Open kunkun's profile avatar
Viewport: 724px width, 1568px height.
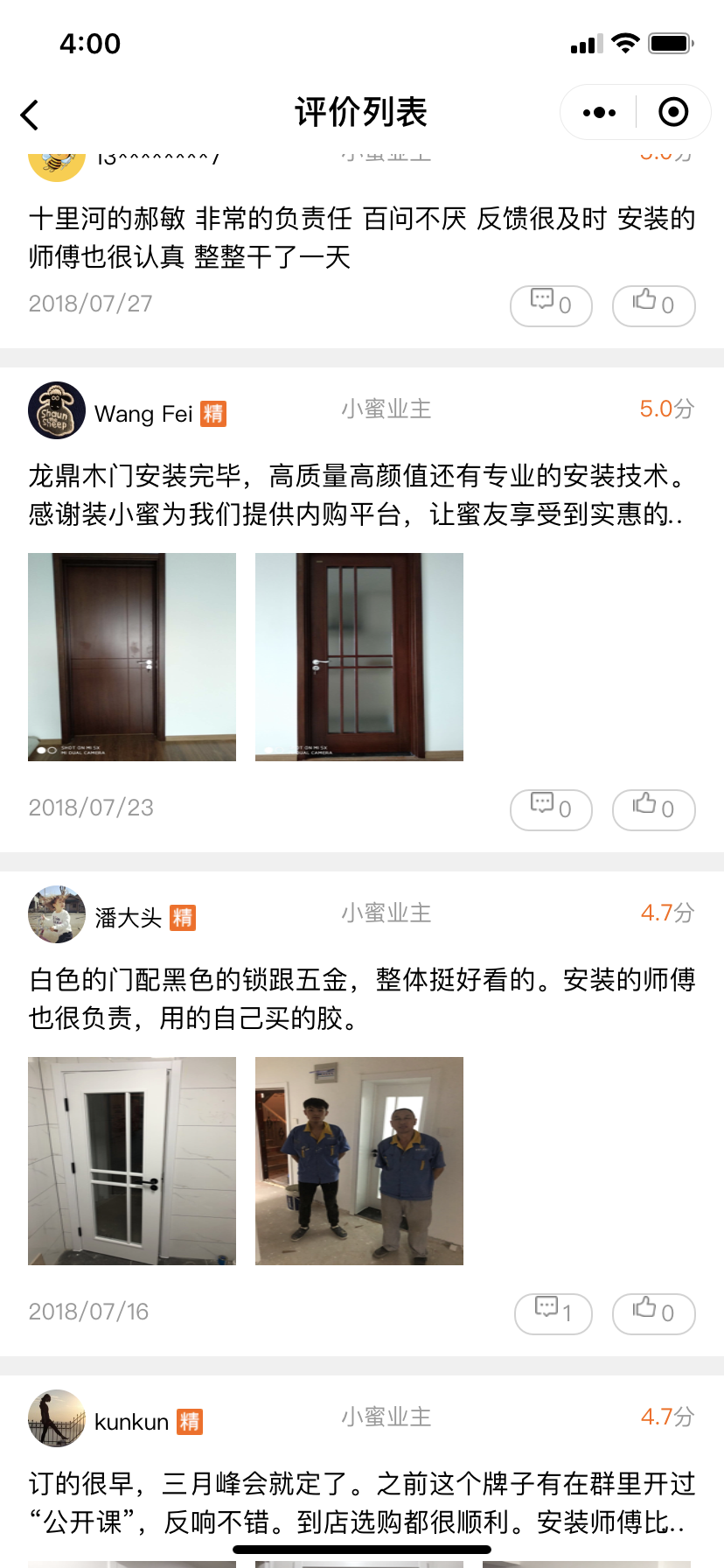[x=57, y=1418]
